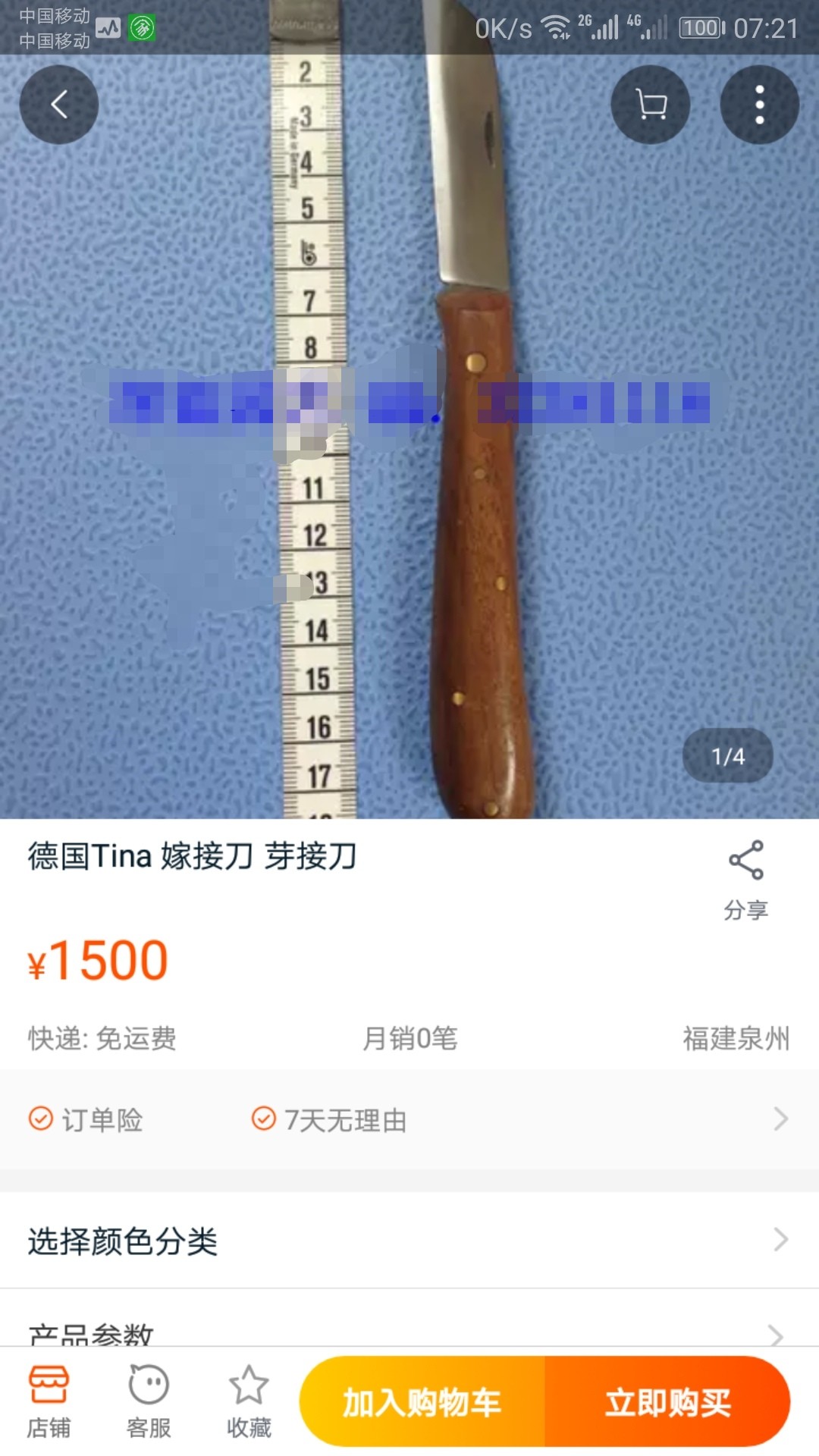
Task: Tap 加入购物车 to add to cart
Action: [422, 1402]
